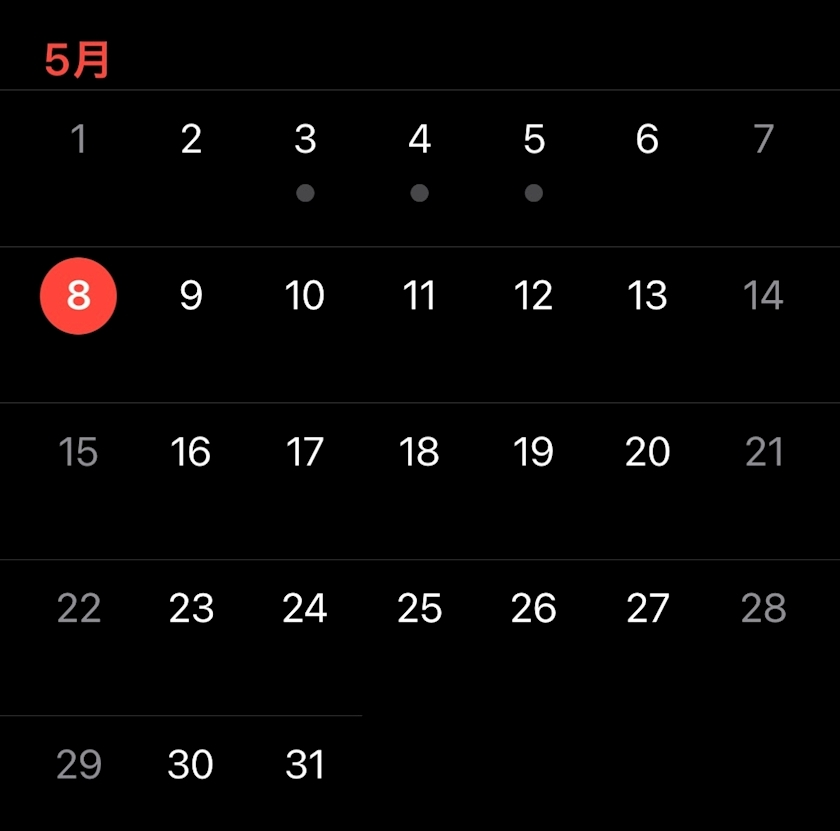Viewport: 840px width, 831px height.
Task: Open the day view for May 16
Action: click(191, 452)
